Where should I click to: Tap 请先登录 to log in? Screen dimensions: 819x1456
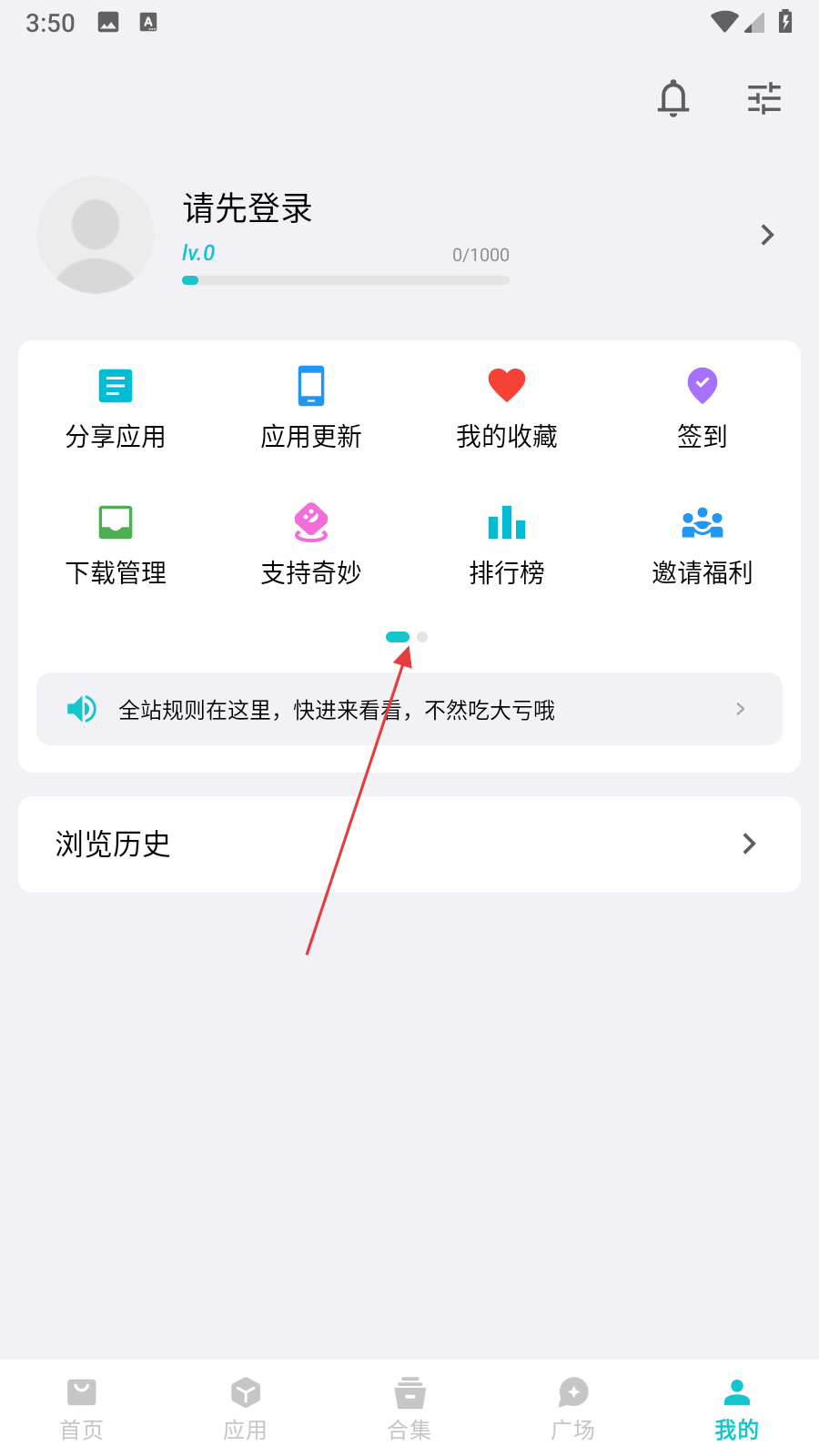click(x=248, y=209)
